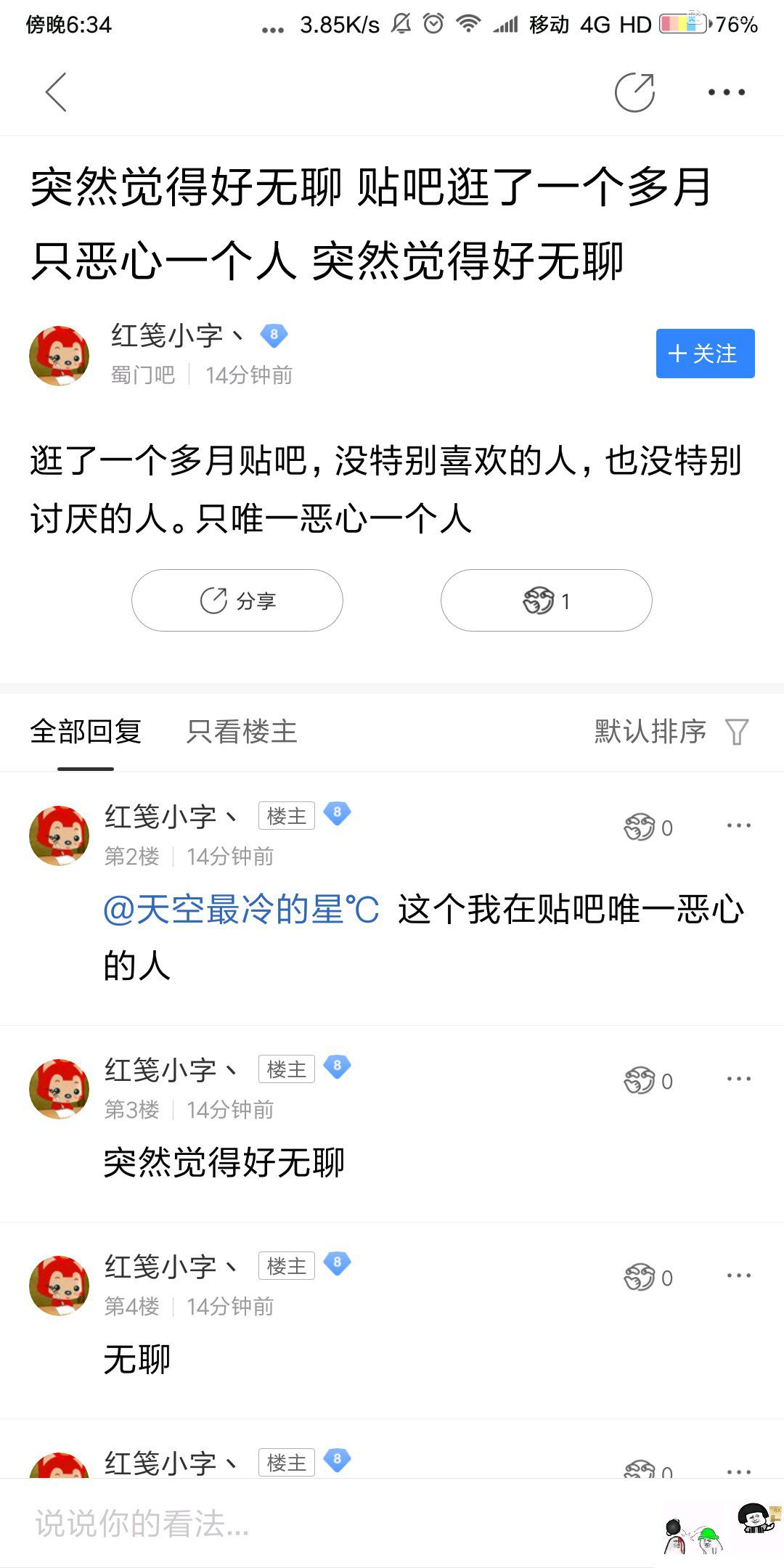
Task: Go back with the top-left arrow
Action: point(56,92)
